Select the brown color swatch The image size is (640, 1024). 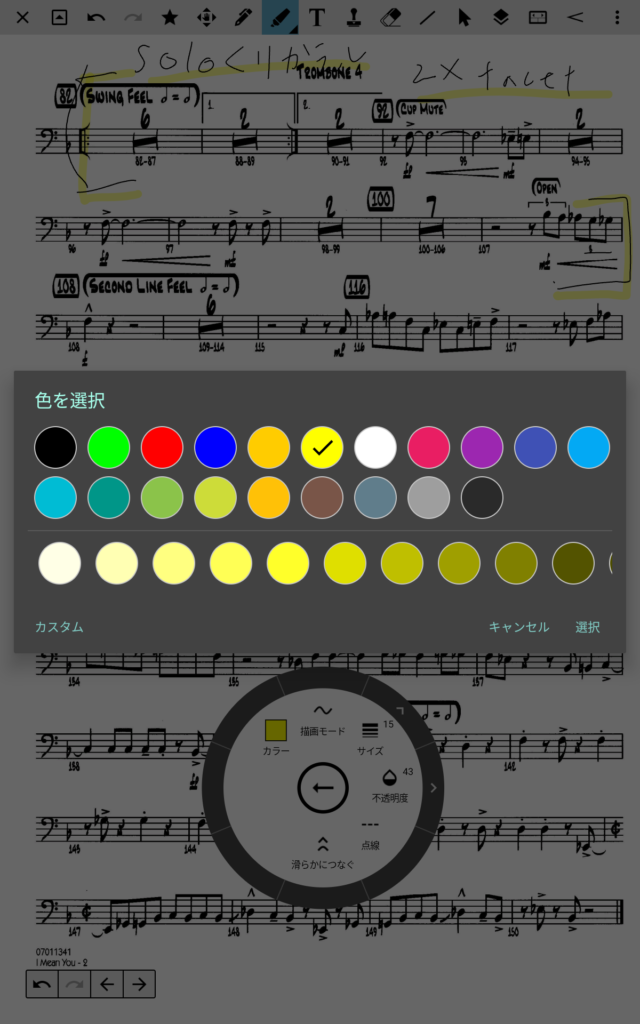[x=322, y=497]
